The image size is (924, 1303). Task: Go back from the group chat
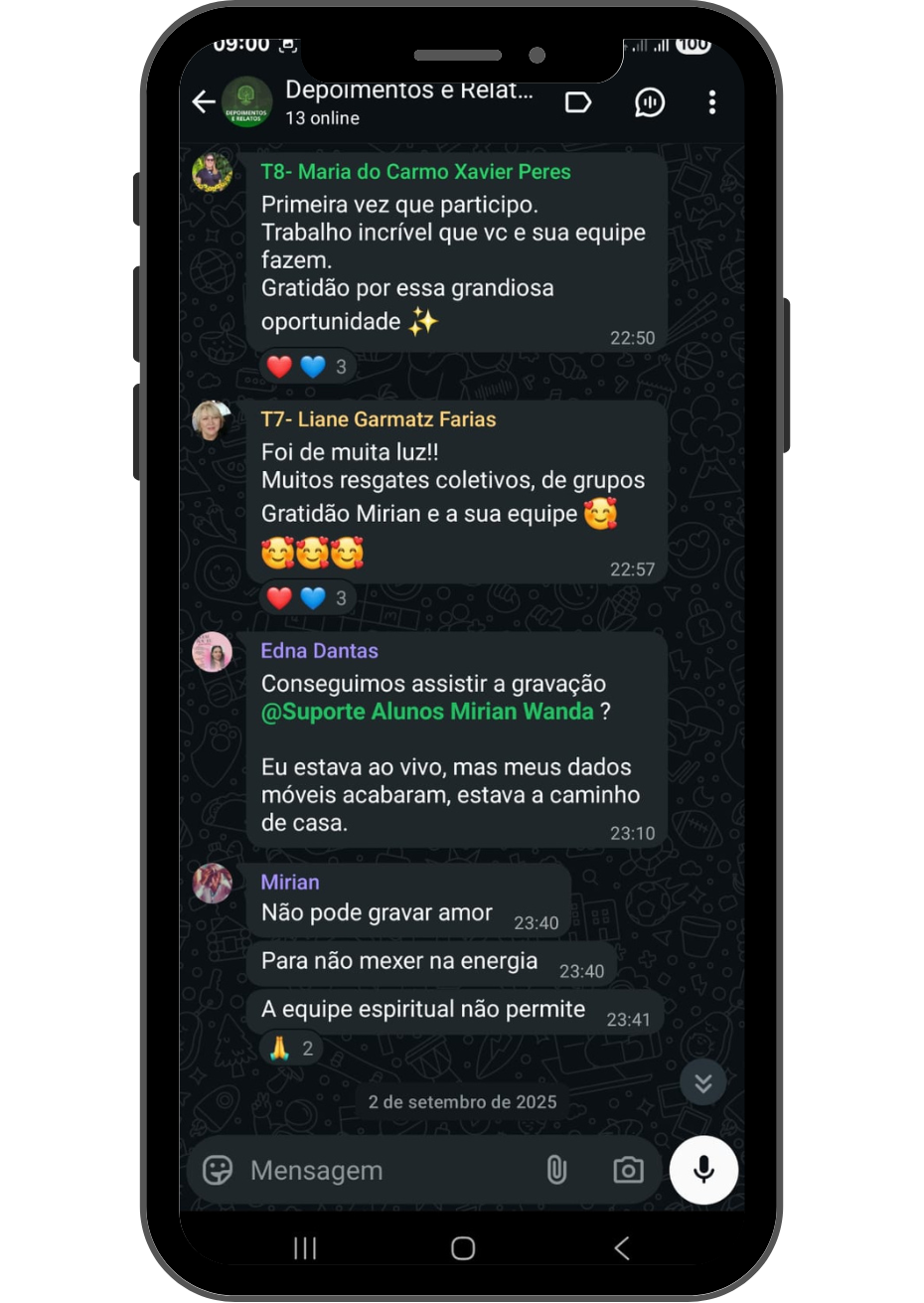point(204,102)
